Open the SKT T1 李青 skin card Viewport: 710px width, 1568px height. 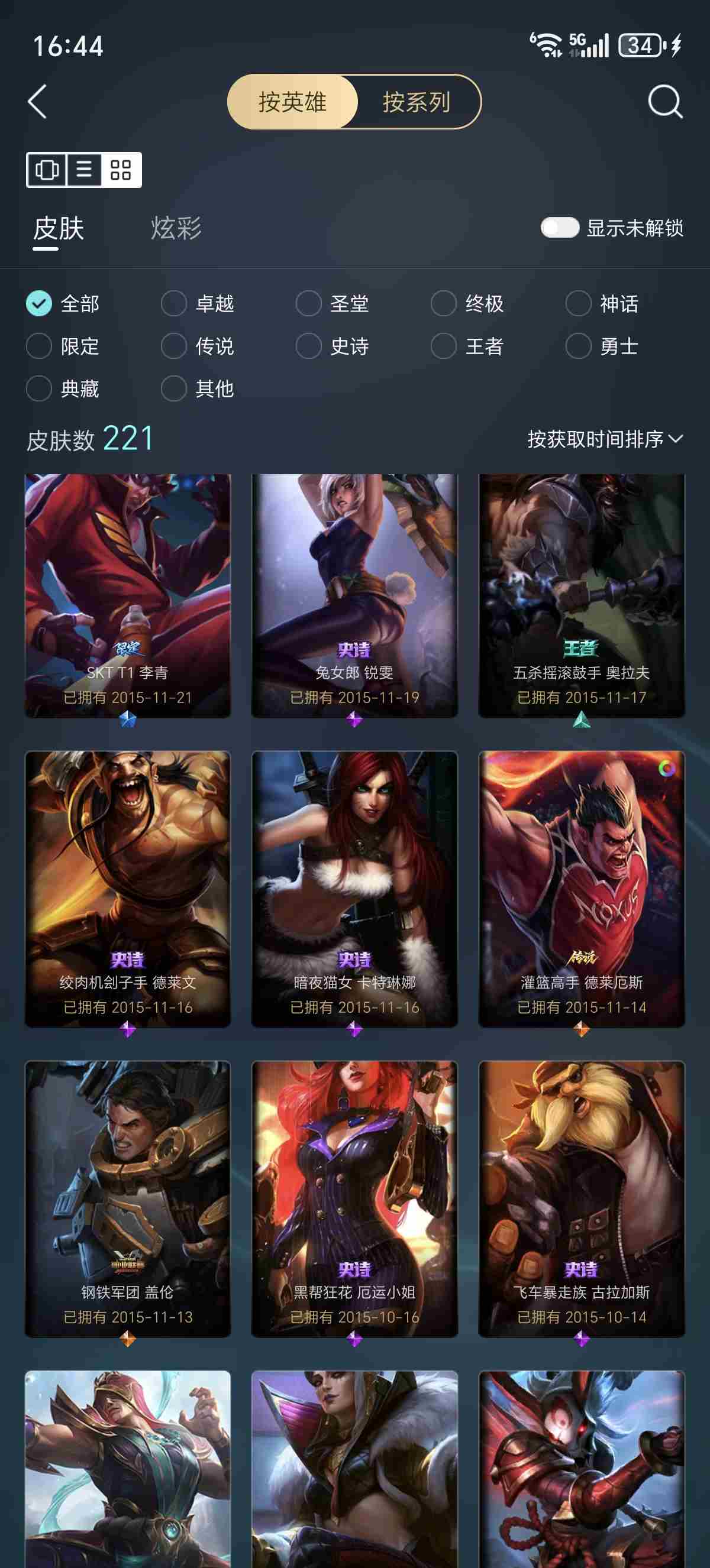[128, 595]
